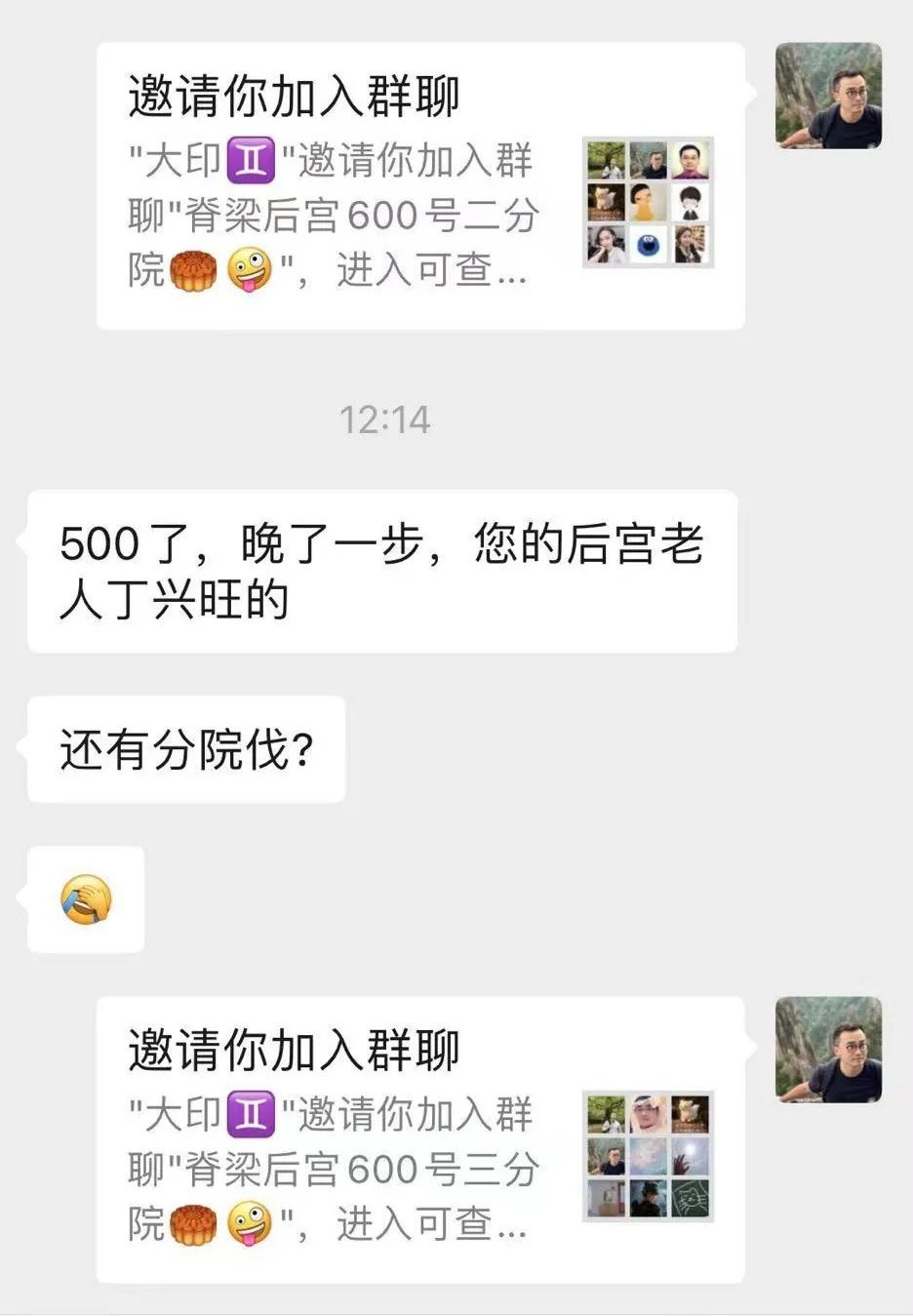The image size is (913, 1316).
Task: Open the 脊梁后宫600号二分院 group invitation card
Action: point(419,185)
